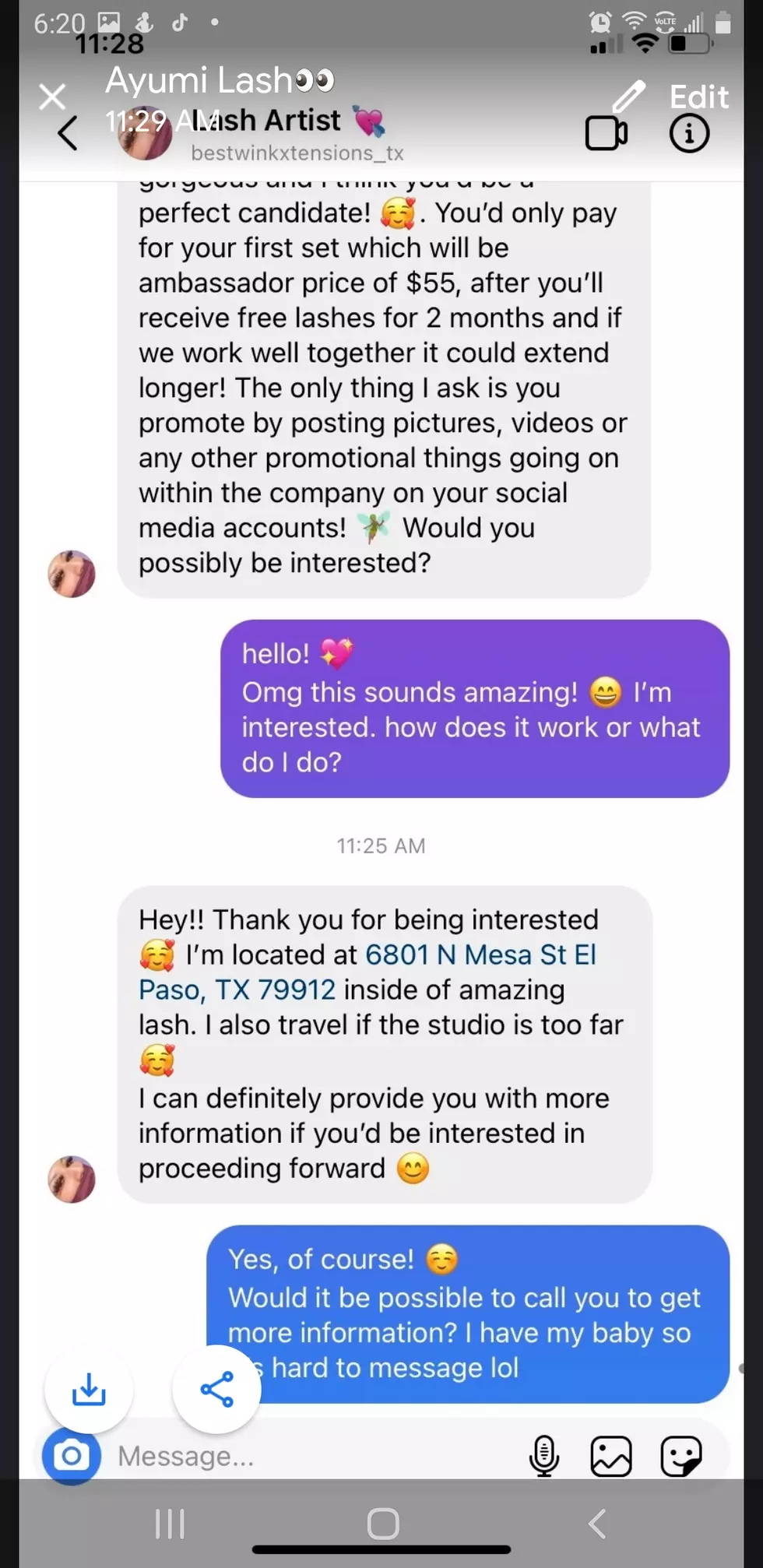Tap Edit with the pencil icon
763x1568 pixels.
pos(670,97)
